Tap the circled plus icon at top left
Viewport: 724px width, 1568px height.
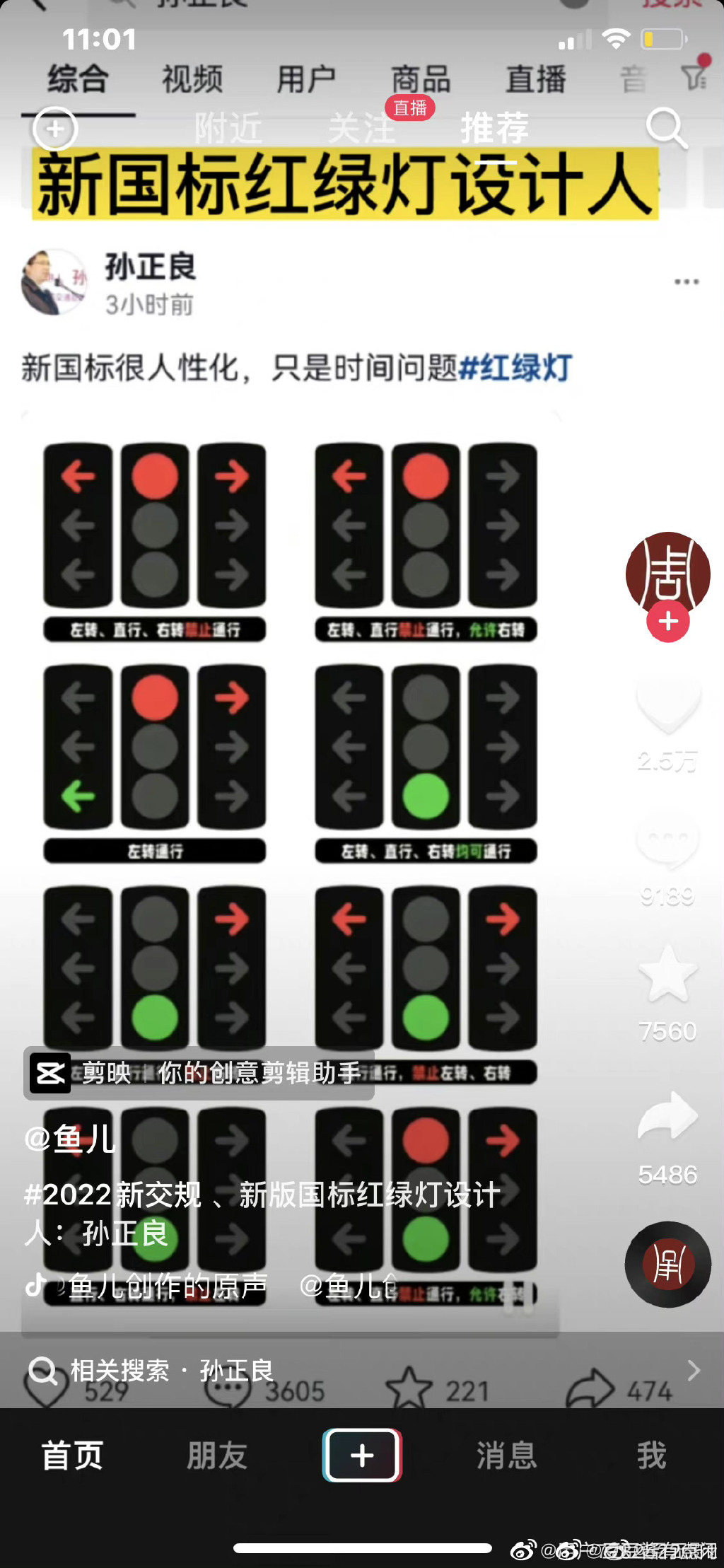coord(54,129)
